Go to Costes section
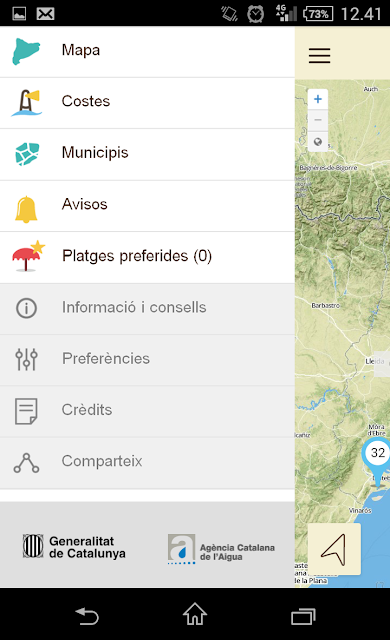Screen dimensions: 390x640 click(147, 103)
